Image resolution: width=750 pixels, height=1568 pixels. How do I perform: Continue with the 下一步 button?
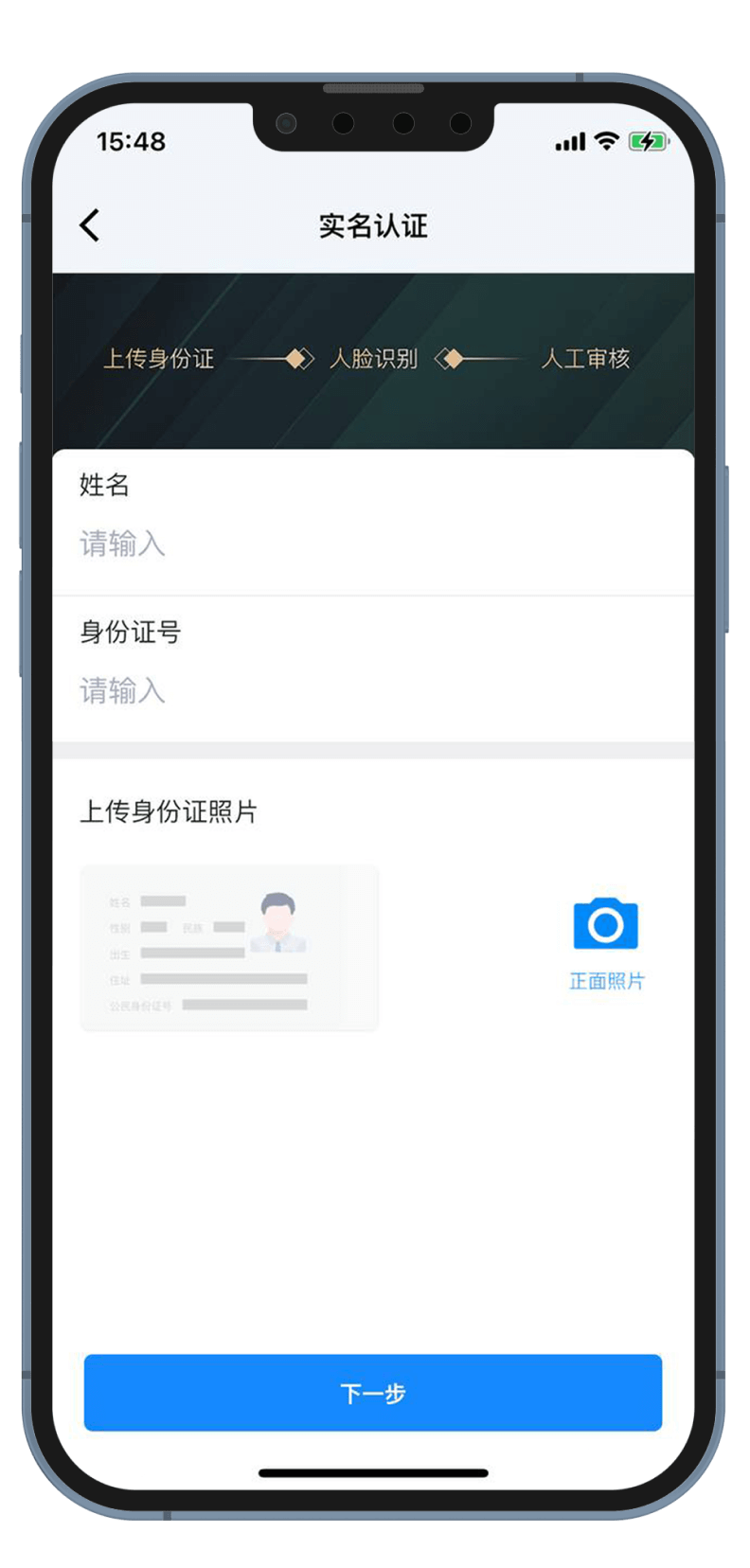click(373, 1392)
